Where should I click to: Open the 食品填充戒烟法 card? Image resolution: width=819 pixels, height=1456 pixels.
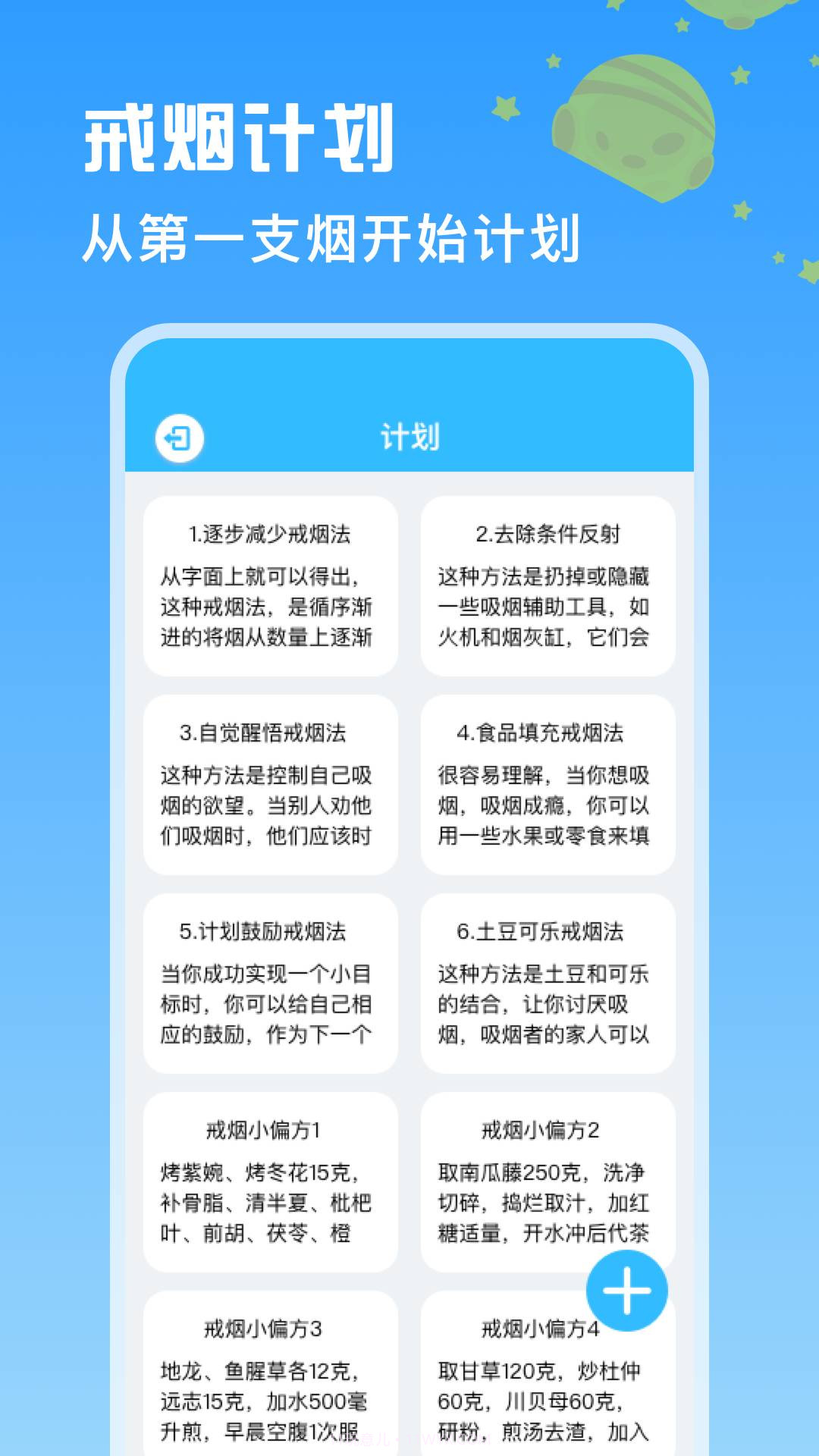[x=548, y=785]
